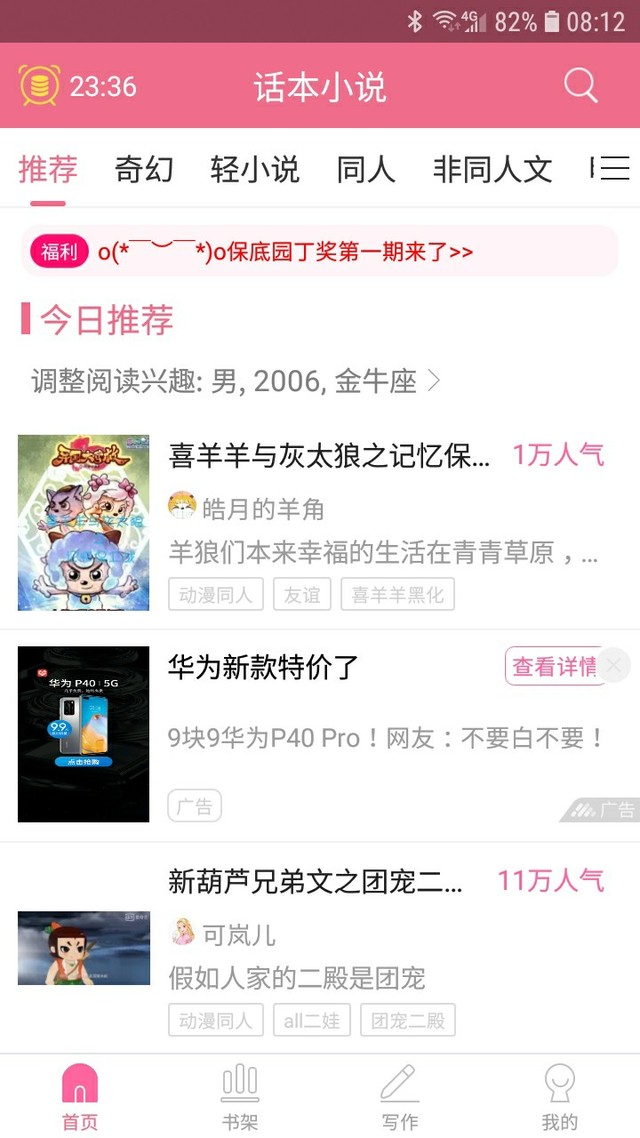The width and height of the screenshot is (640, 1138).
Task: Switch to the 轻小说 tab
Action: 255,169
